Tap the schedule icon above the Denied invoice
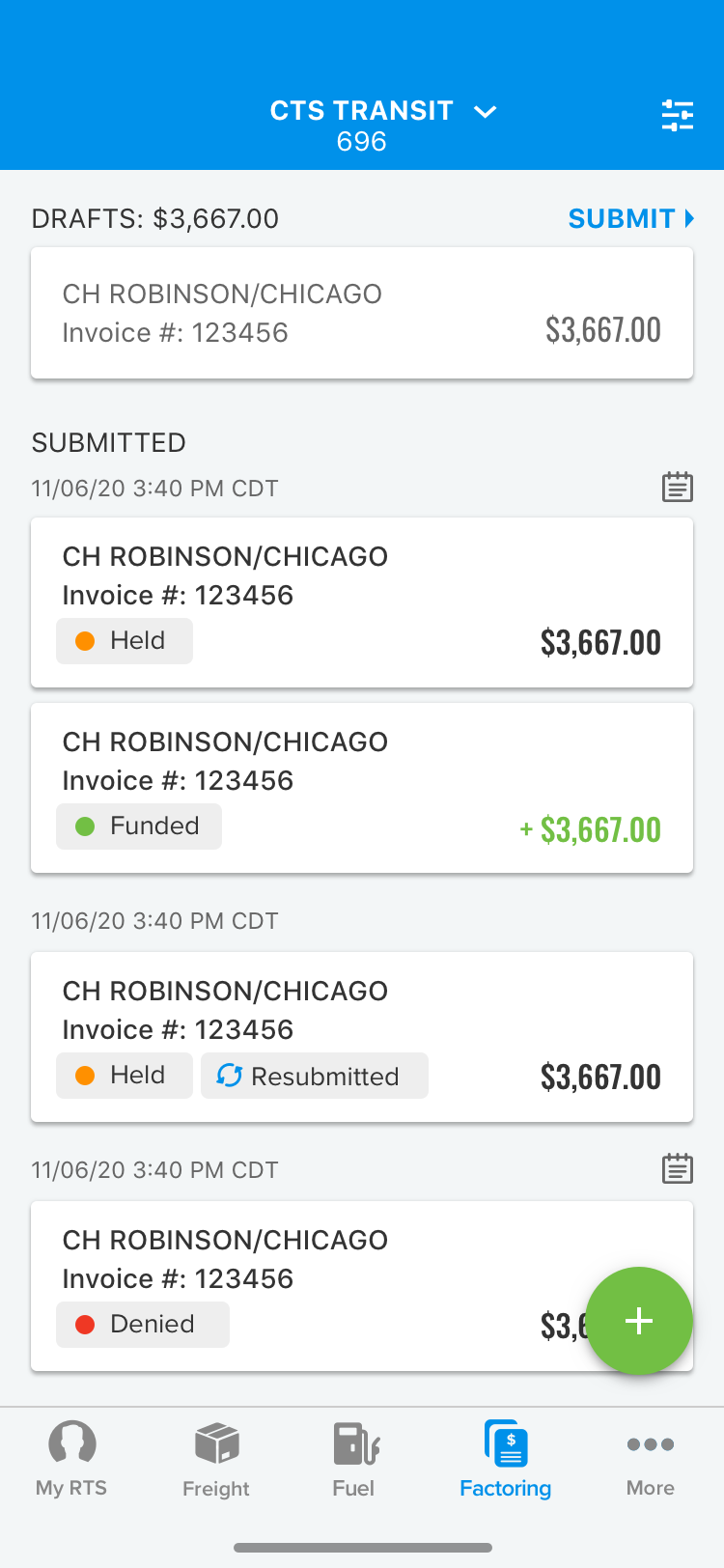The height and width of the screenshot is (1568, 724). pos(677,1168)
